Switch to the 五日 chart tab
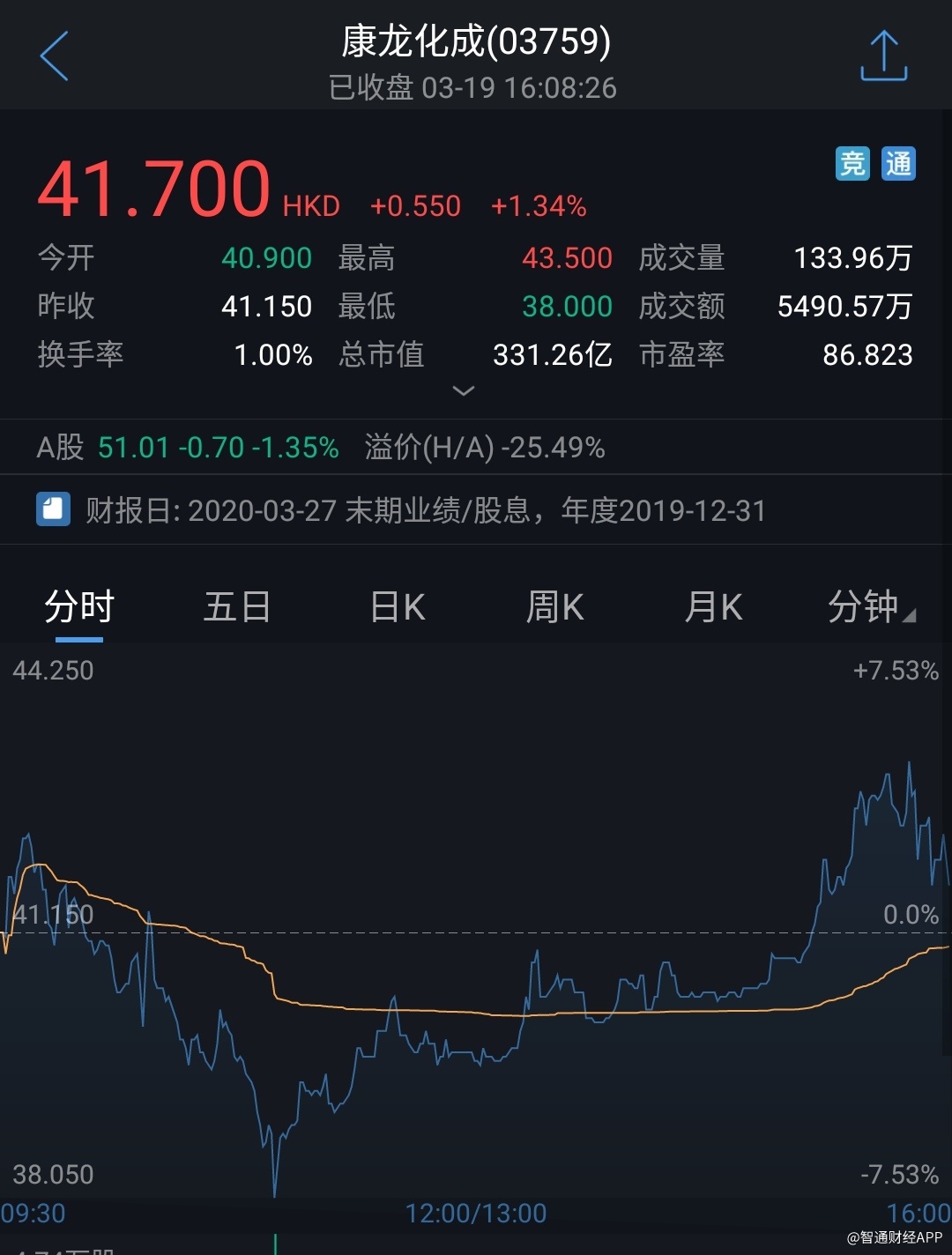This screenshot has width=952, height=1255. tap(236, 607)
